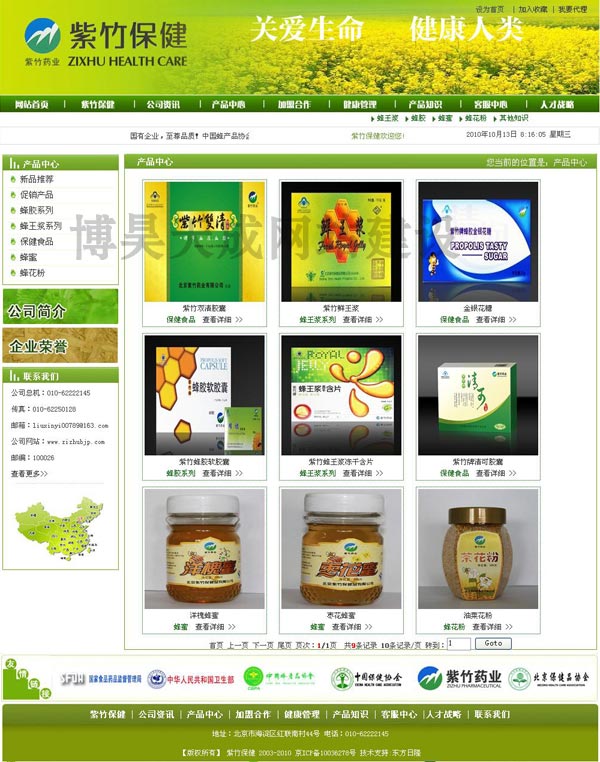Open the 企业荣誉 banner
This screenshot has width=600, height=762.
click(60, 346)
